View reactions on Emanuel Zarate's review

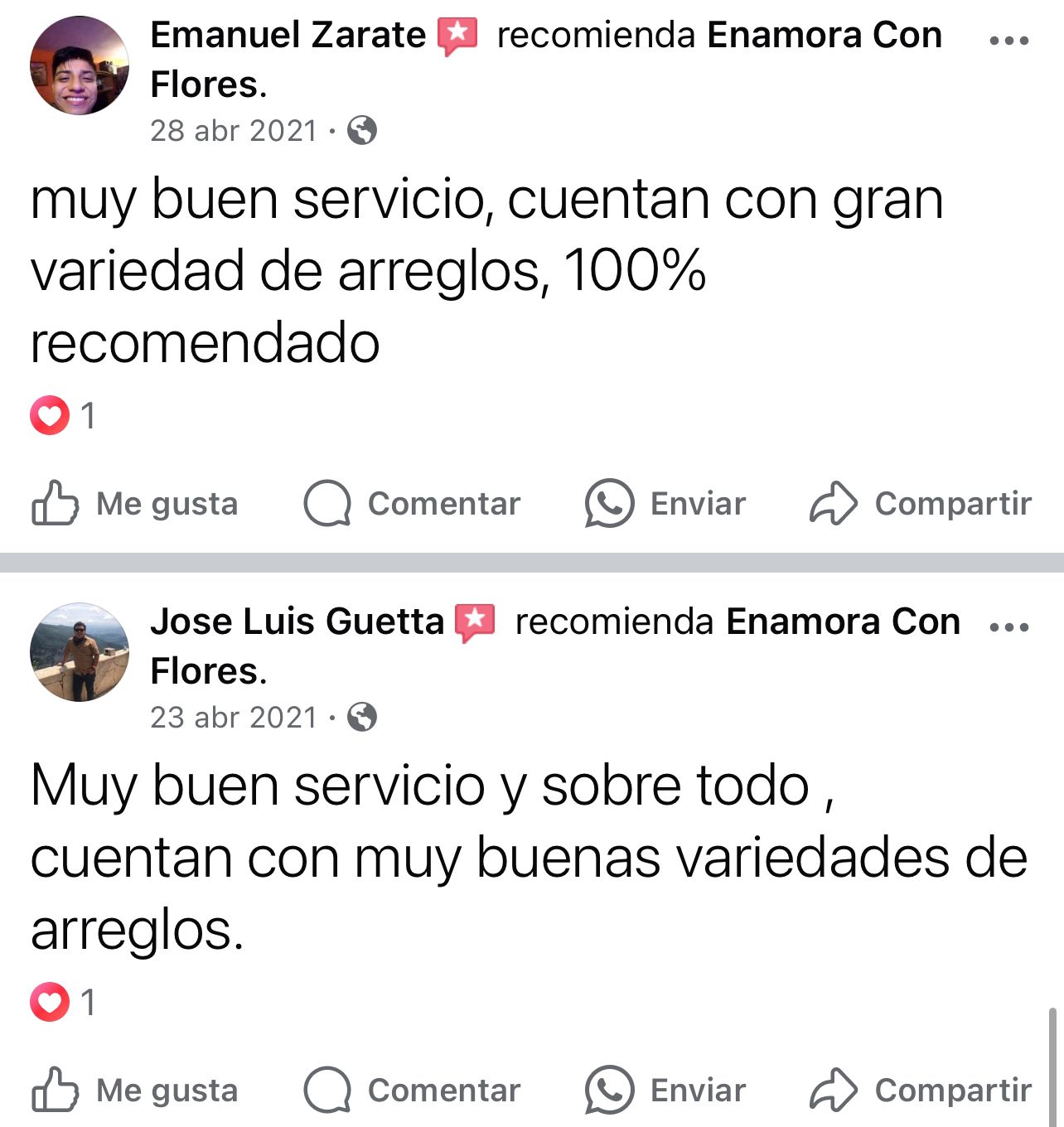tap(63, 415)
